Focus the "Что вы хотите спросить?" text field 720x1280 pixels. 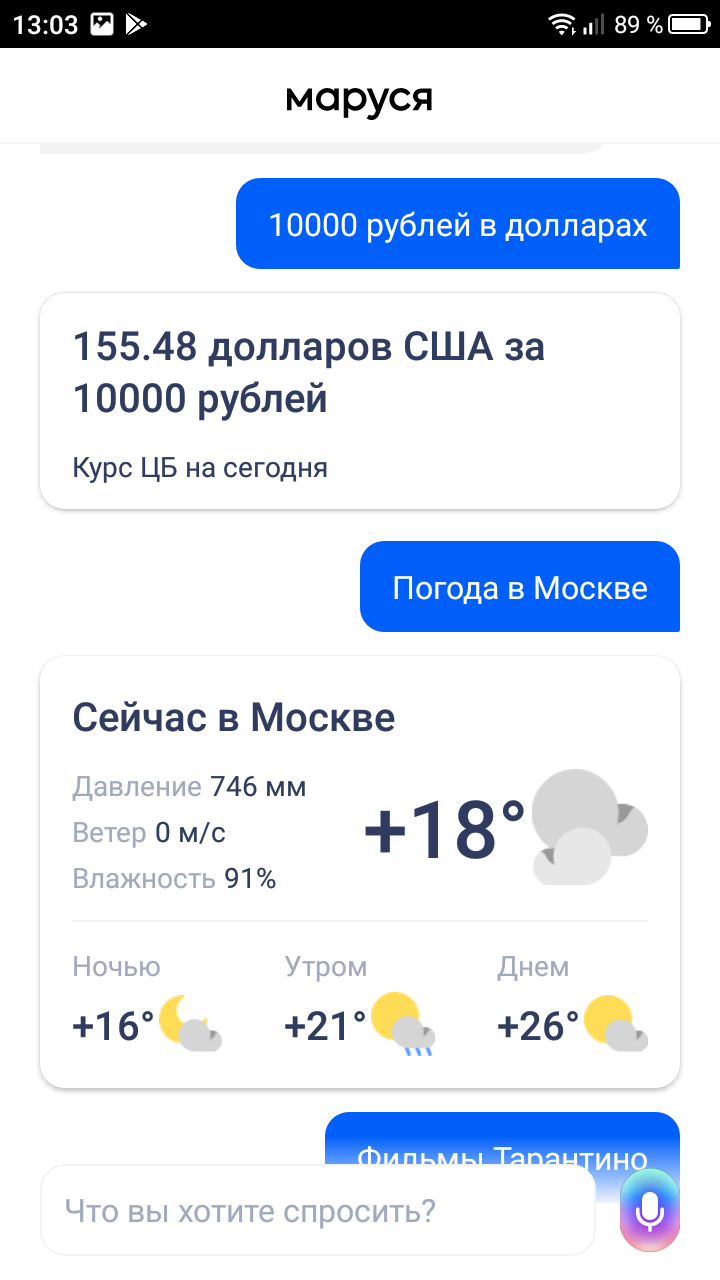coord(318,1211)
